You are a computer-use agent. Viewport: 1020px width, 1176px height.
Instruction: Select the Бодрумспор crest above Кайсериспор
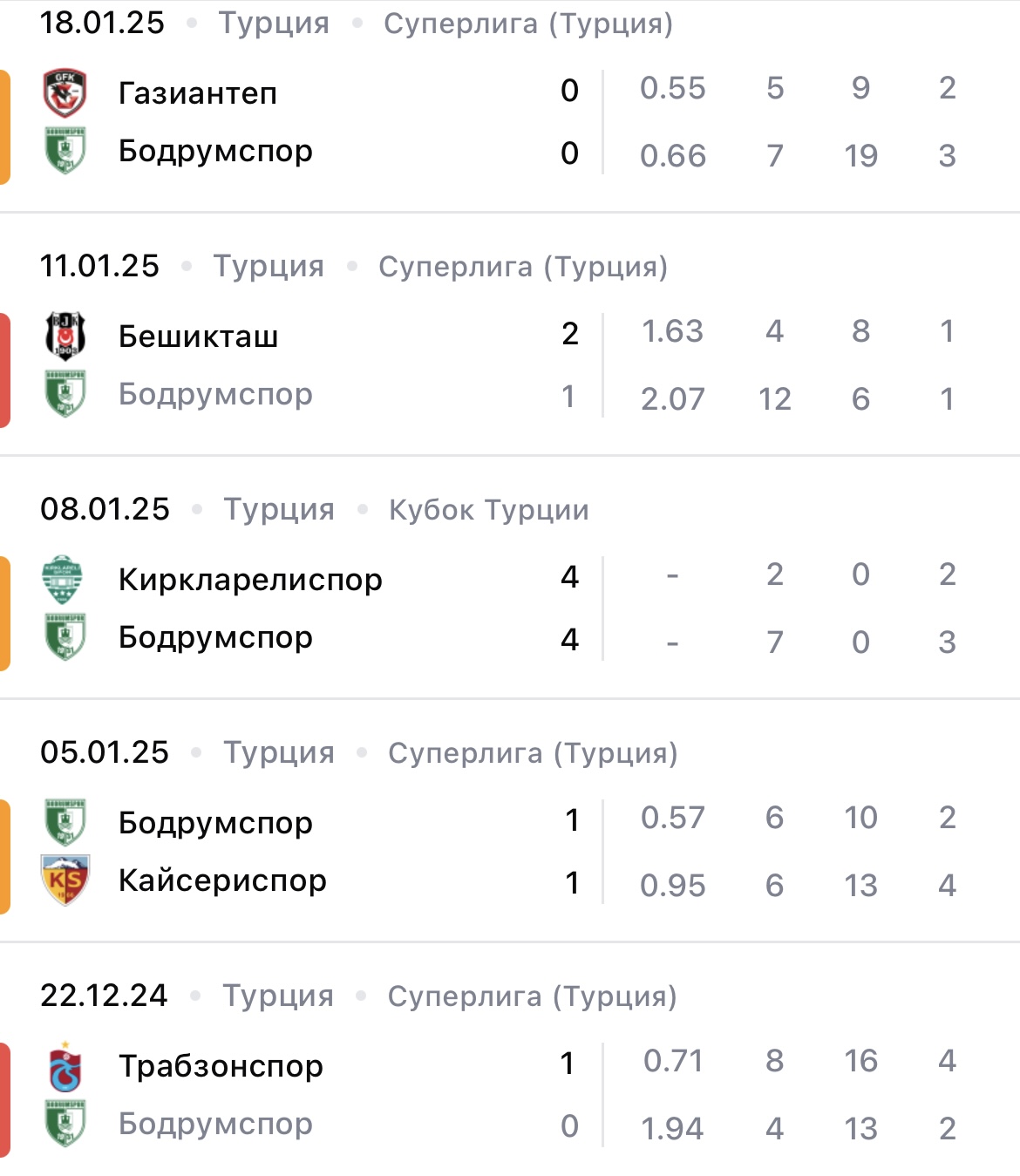(65, 821)
